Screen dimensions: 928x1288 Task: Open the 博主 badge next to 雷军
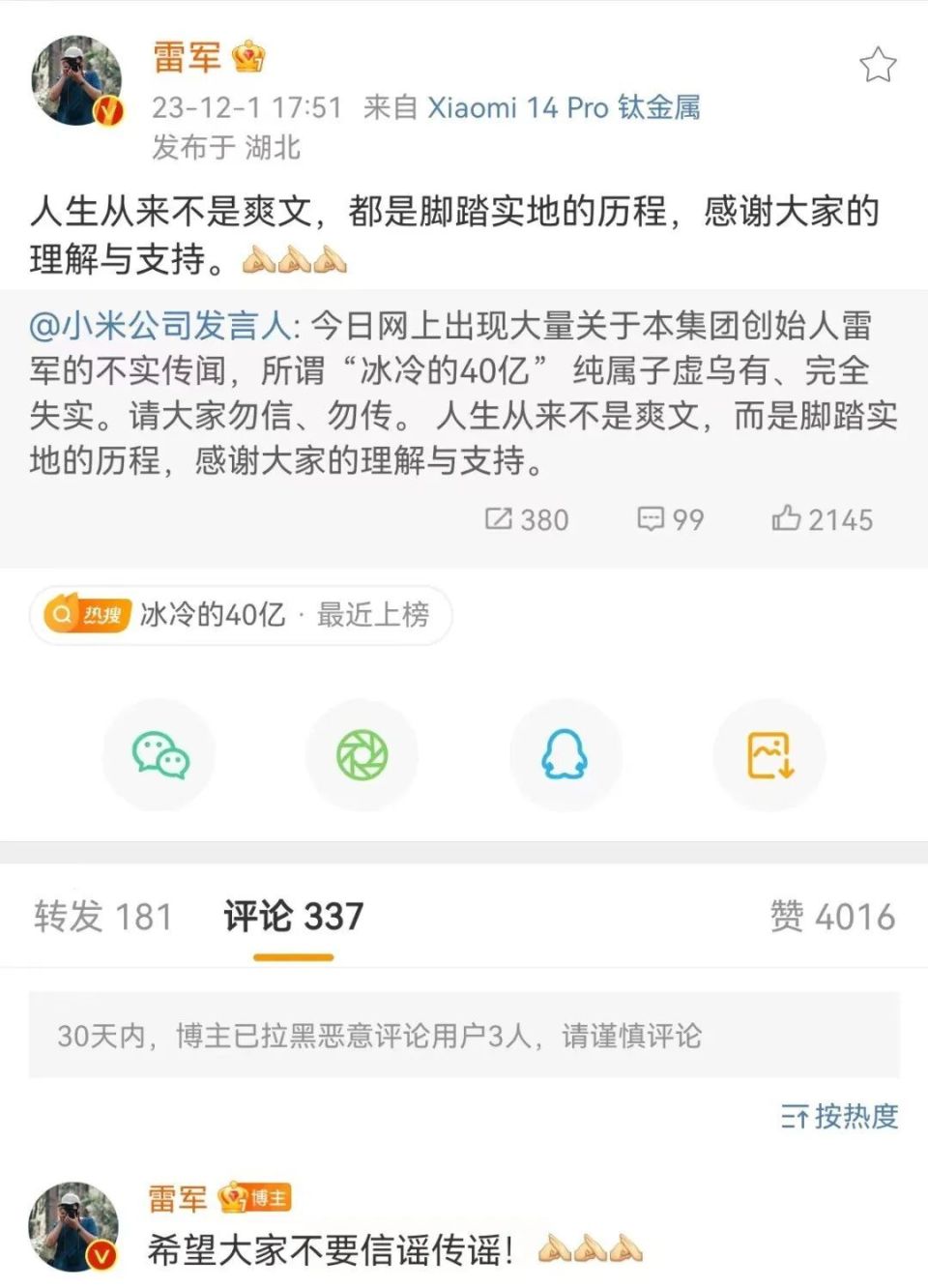point(255,1198)
